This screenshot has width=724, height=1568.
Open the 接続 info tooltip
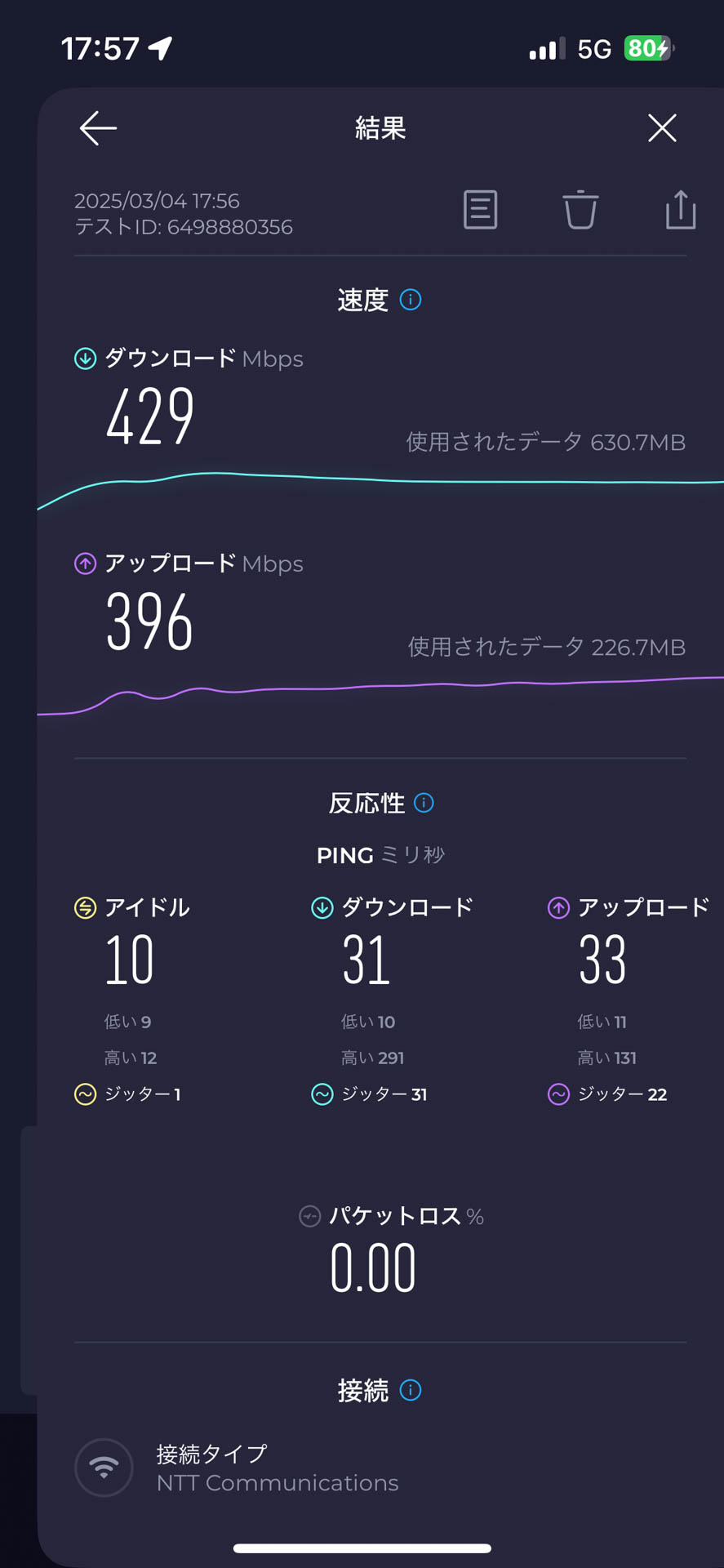[x=409, y=1390]
